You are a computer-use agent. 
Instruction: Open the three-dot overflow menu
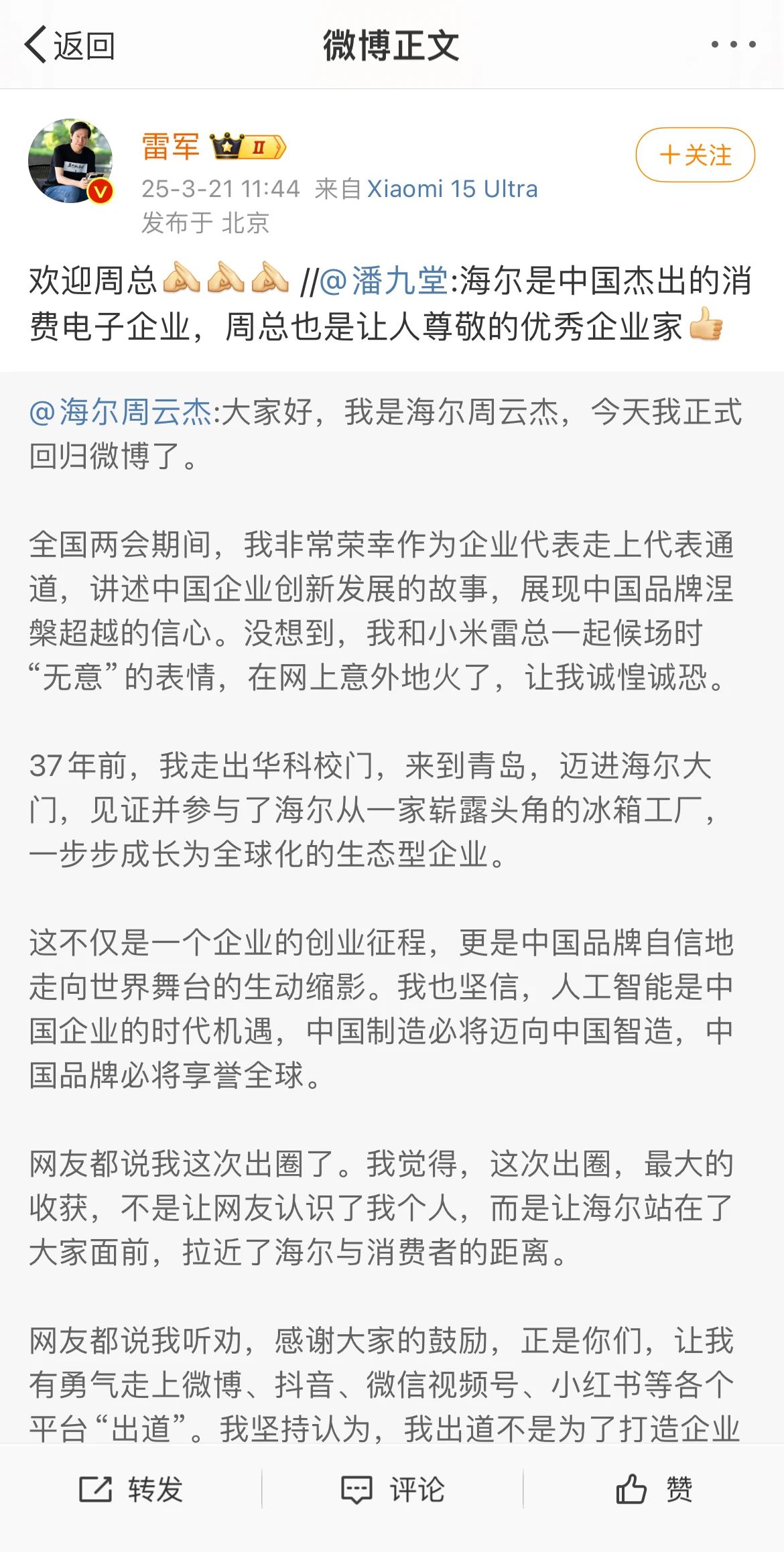[x=733, y=45]
